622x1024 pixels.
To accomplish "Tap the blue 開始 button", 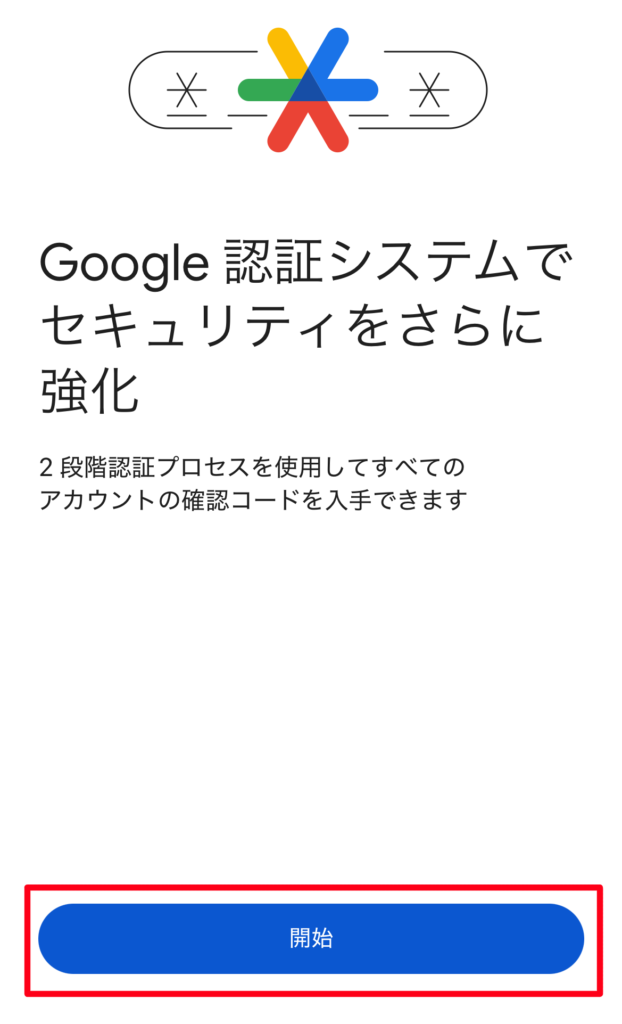I will pyautogui.click(x=311, y=938).
